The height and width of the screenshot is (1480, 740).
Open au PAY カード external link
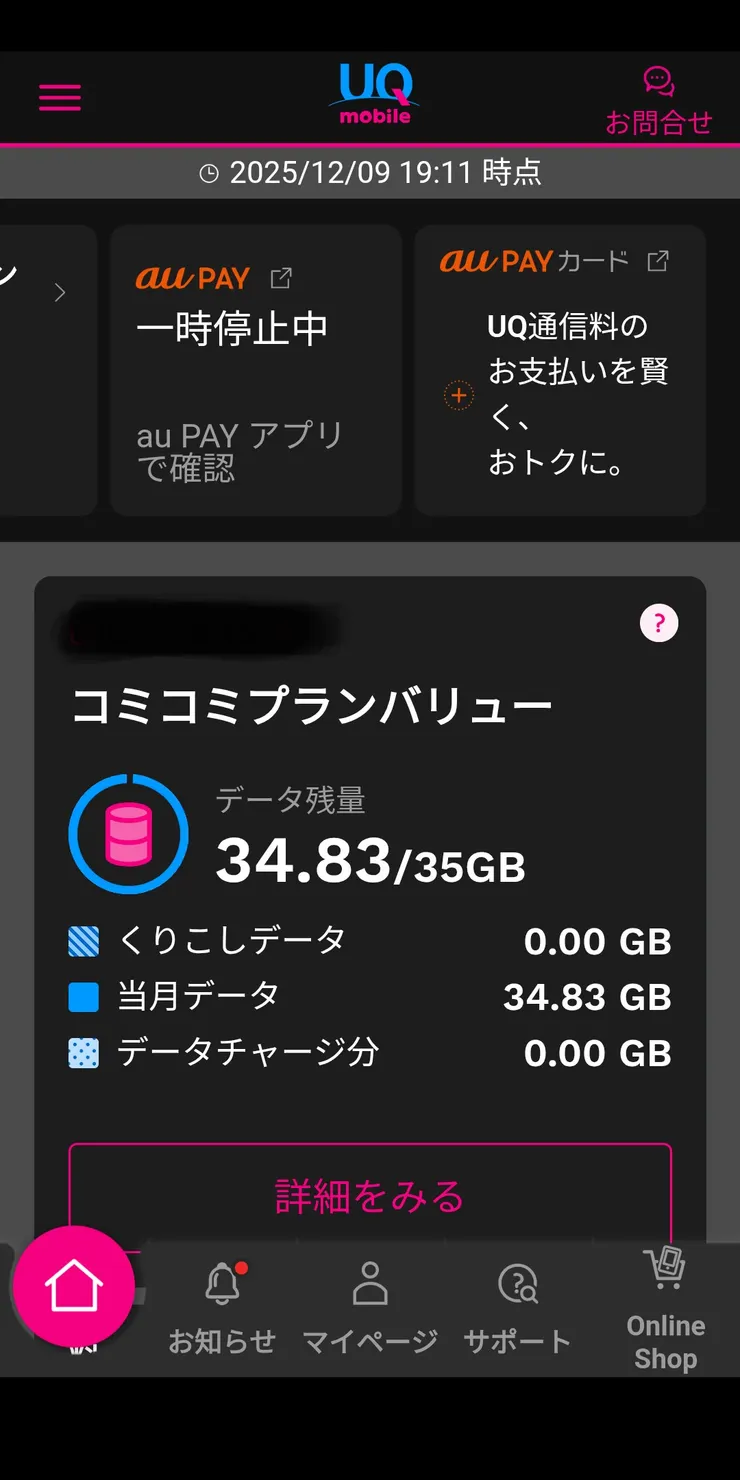[x=658, y=261]
